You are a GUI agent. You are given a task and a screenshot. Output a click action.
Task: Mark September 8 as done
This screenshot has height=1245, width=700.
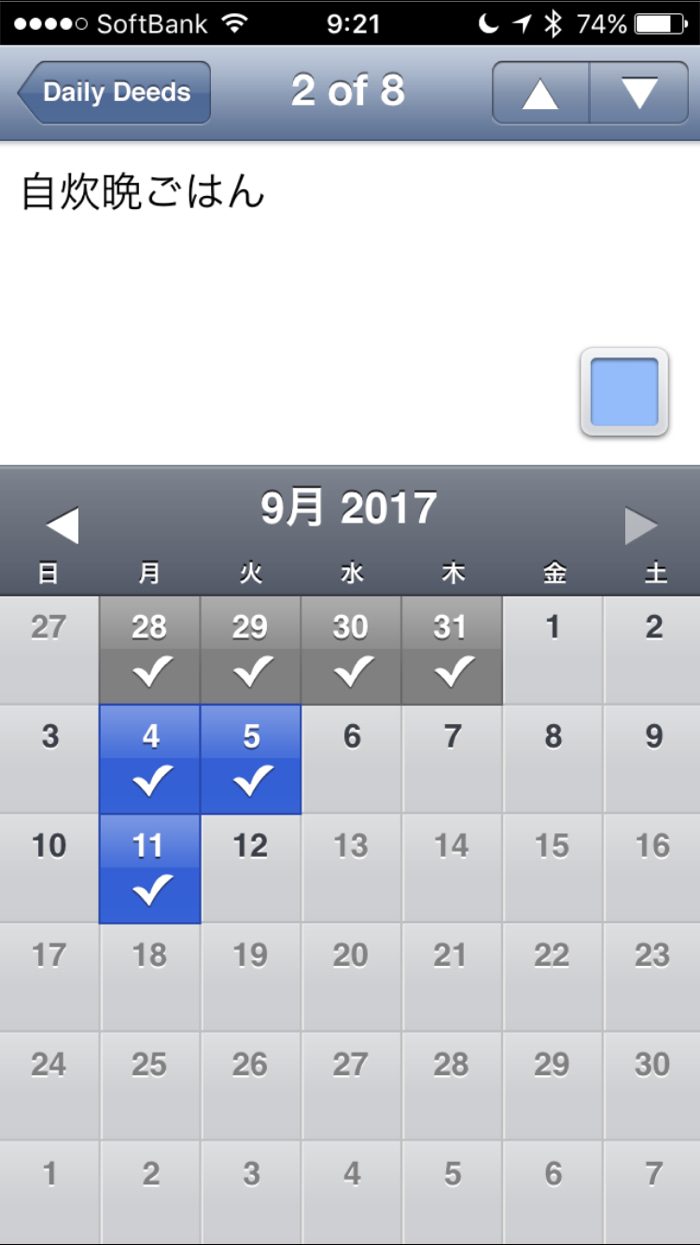tap(553, 759)
